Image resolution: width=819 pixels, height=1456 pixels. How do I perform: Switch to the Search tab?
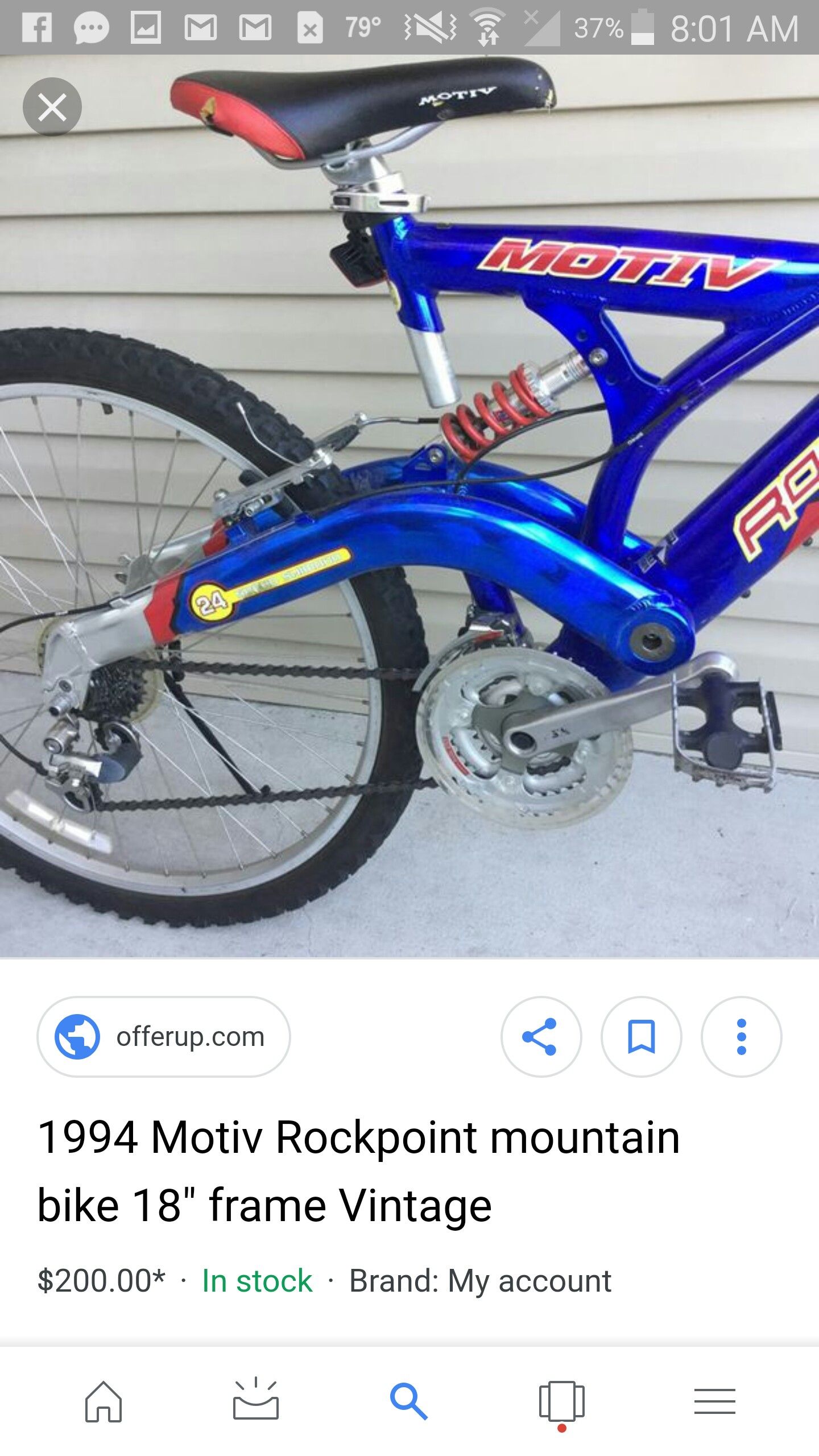pyautogui.click(x=409, y=1401)
